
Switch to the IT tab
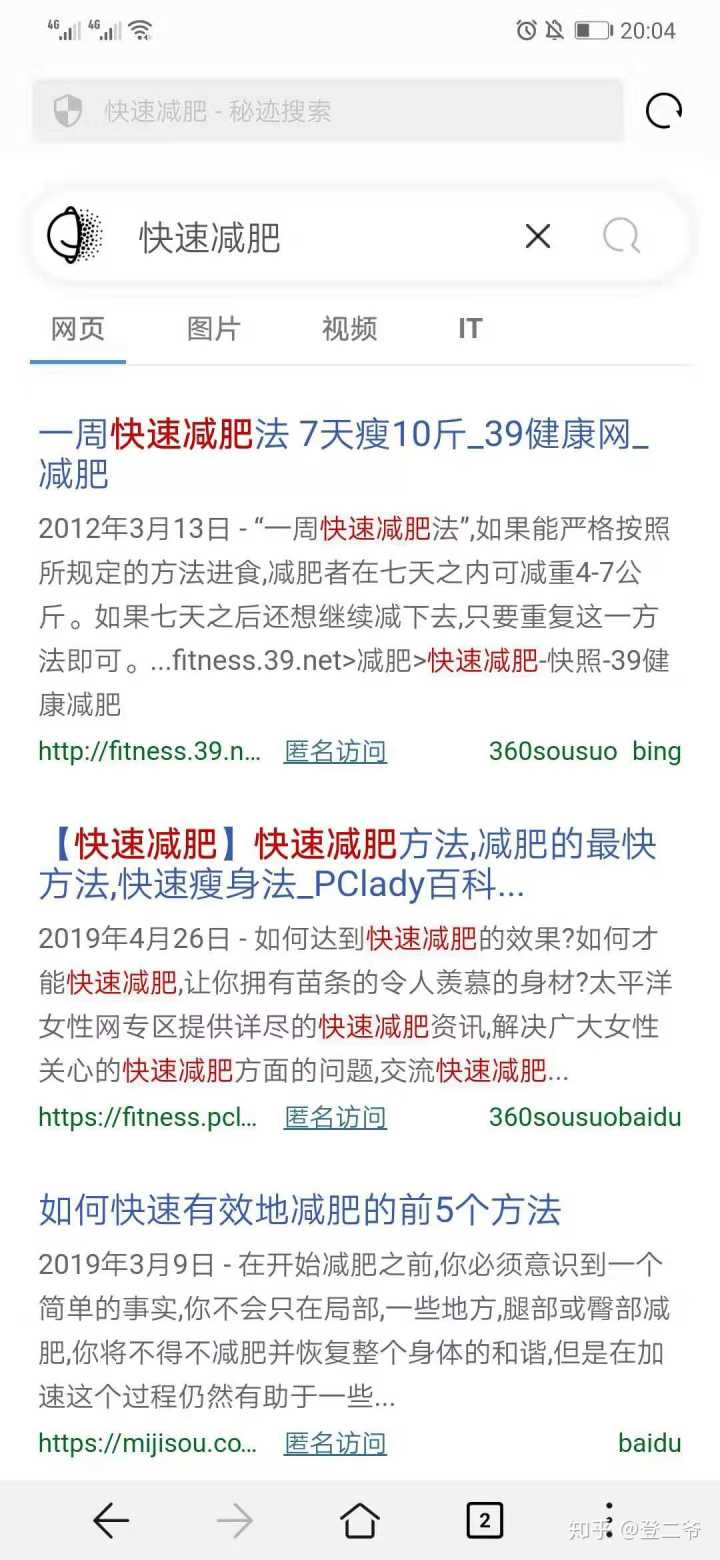tap(470, 329)
